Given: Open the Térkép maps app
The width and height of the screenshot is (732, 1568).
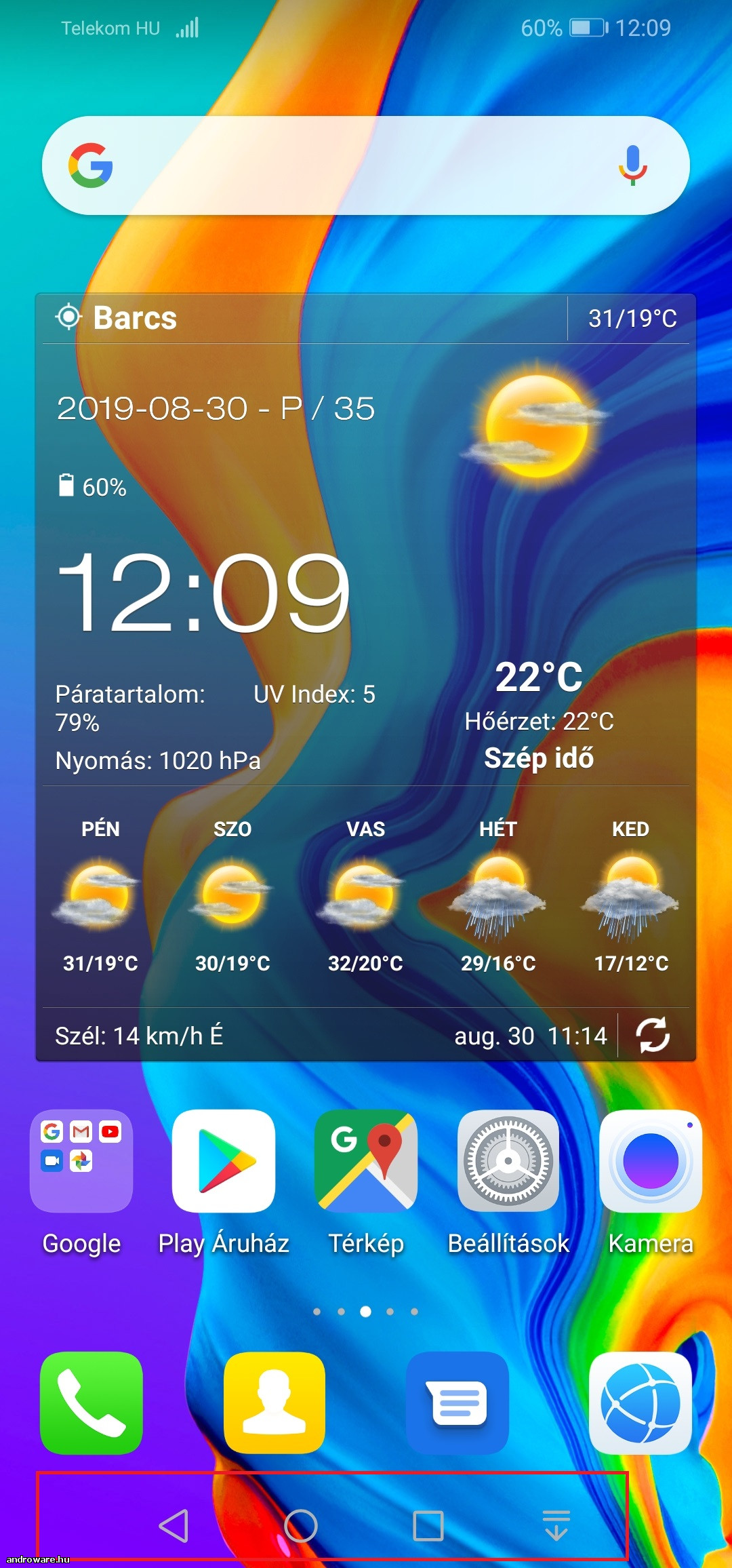Looking at the screenshot, I should click(366, 1161).
